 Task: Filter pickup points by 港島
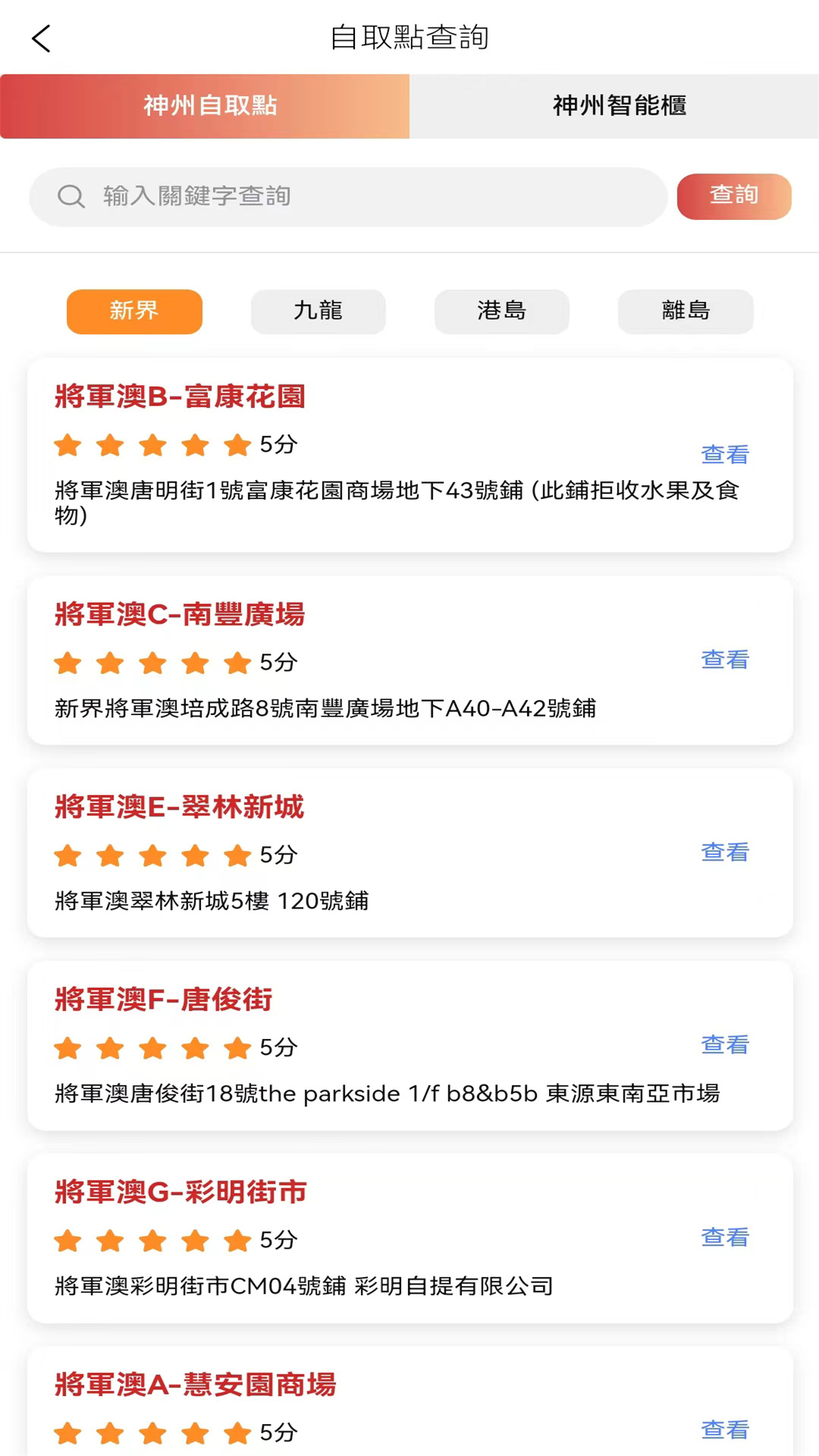click(x=501, y=311)
